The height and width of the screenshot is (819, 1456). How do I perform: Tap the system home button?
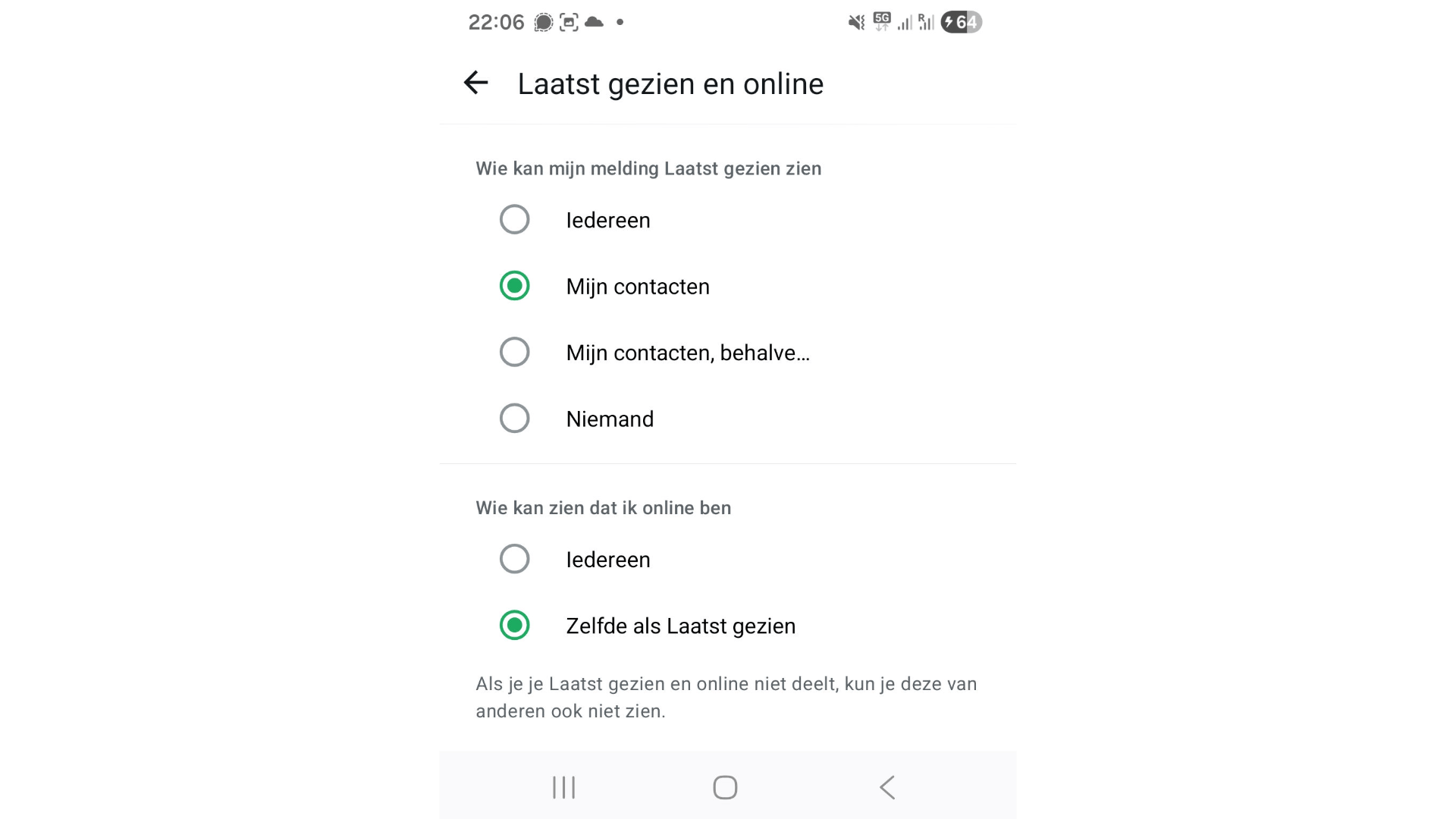[x=725, y=787]
